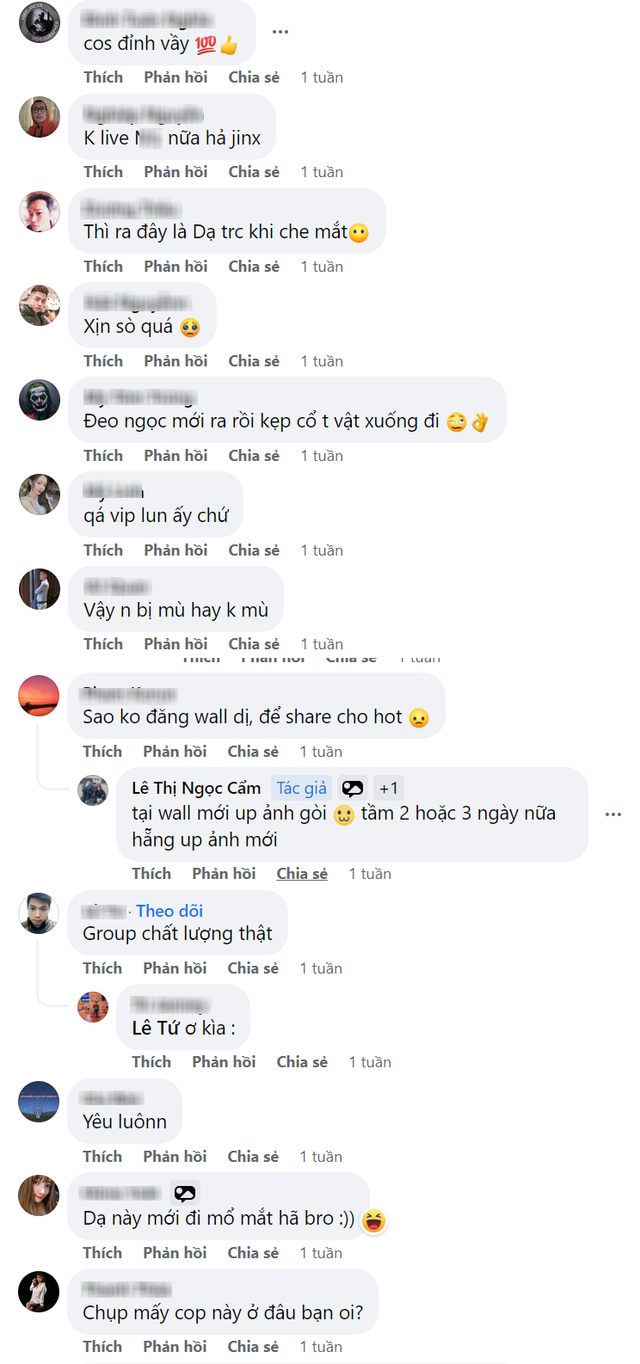Open the +1 badges on the author's reply

tap(387, 788)
